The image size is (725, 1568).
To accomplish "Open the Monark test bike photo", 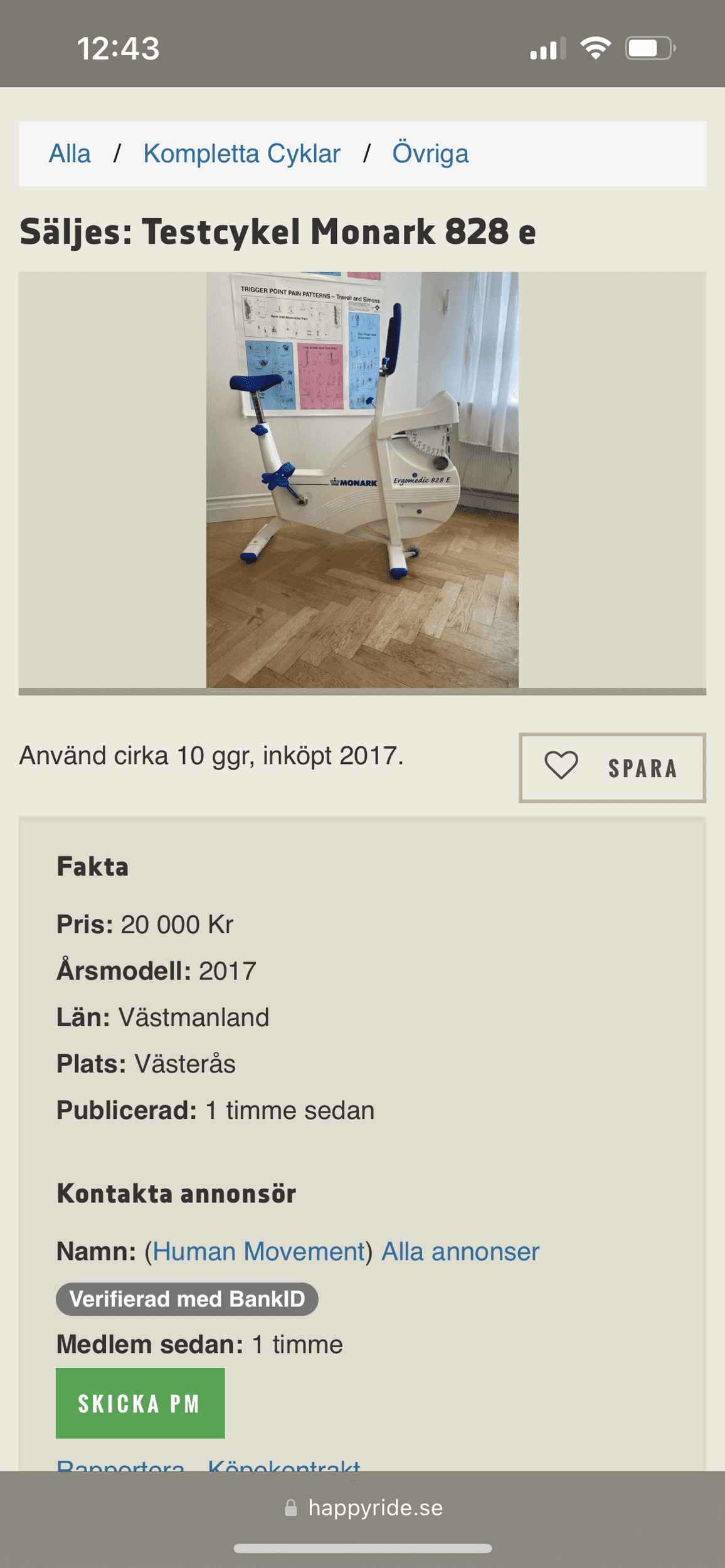I will [362, 480].
